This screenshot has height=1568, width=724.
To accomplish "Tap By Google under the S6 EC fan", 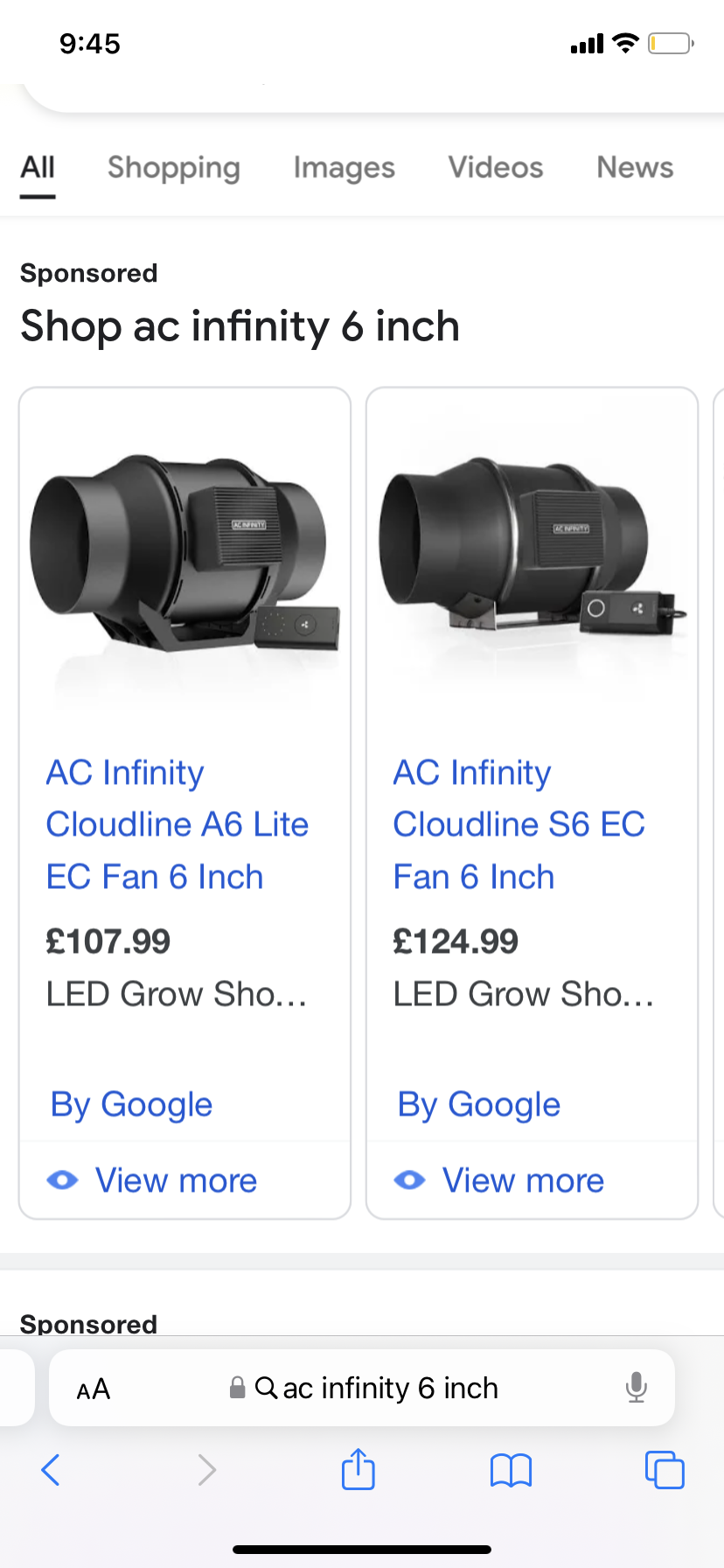I will point(478,1104).
